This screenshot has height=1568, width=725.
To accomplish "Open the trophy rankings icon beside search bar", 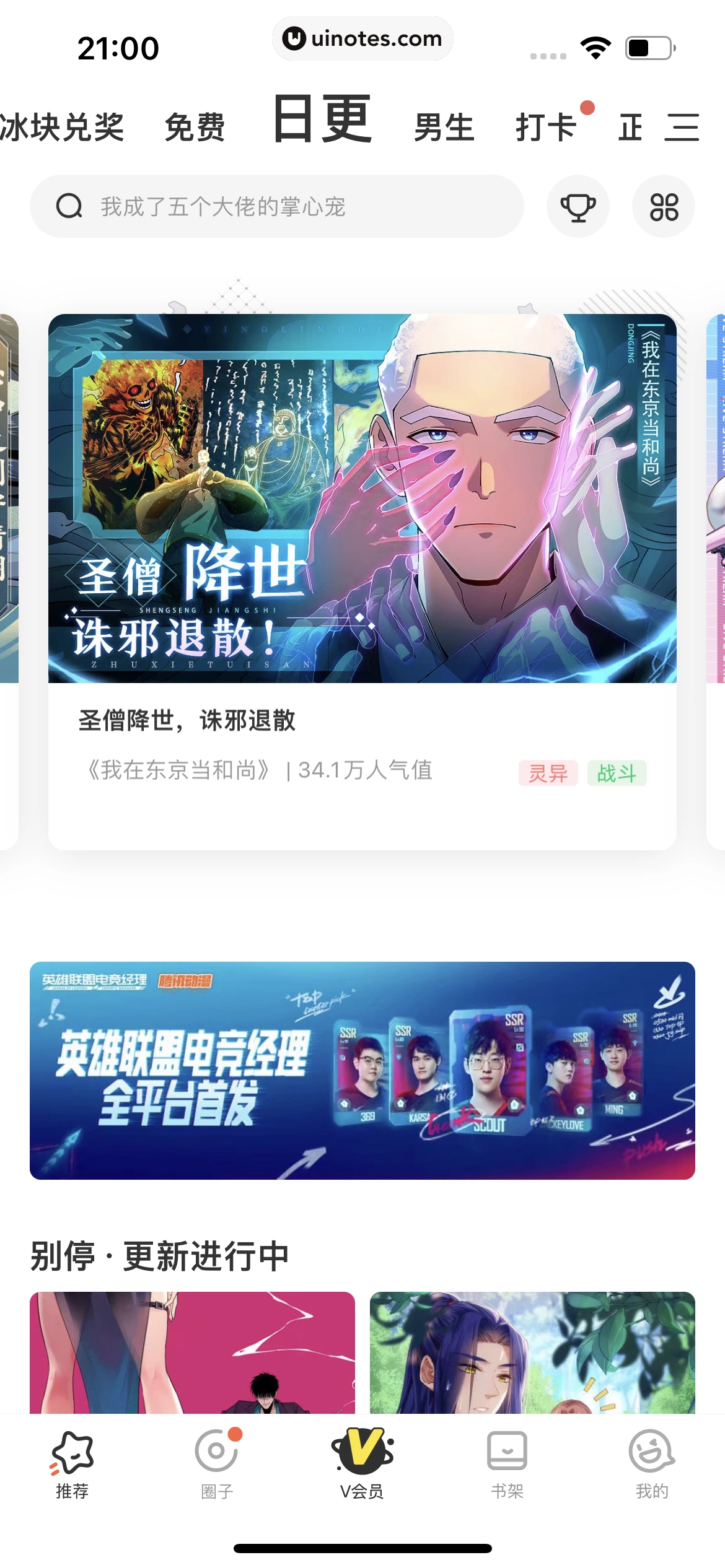I will [x=578, y=206].
